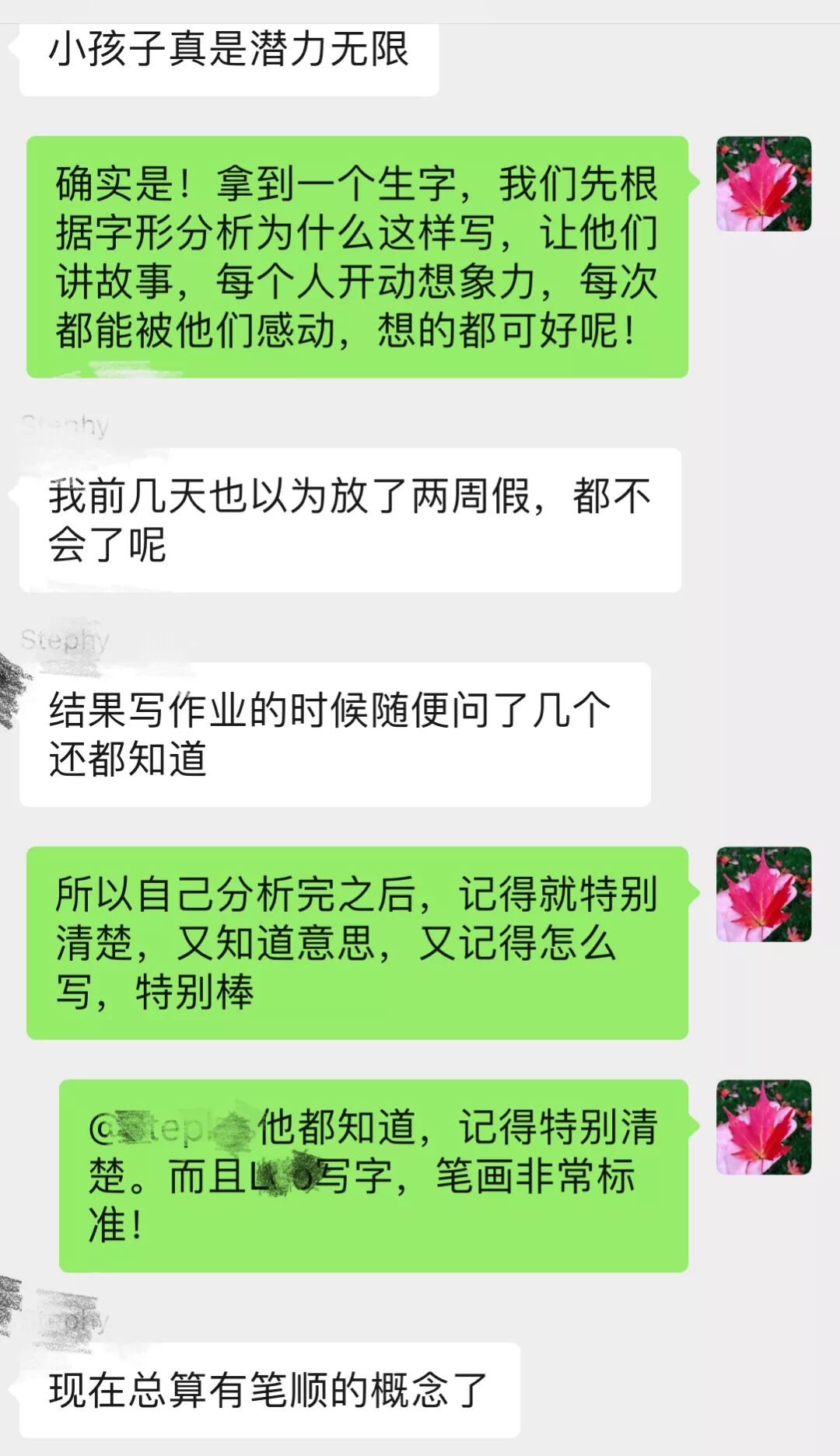Open maple leaf avatar beside the 确实是 message
The height and width of the screenshot is (1456, 840).
point(763,184)
